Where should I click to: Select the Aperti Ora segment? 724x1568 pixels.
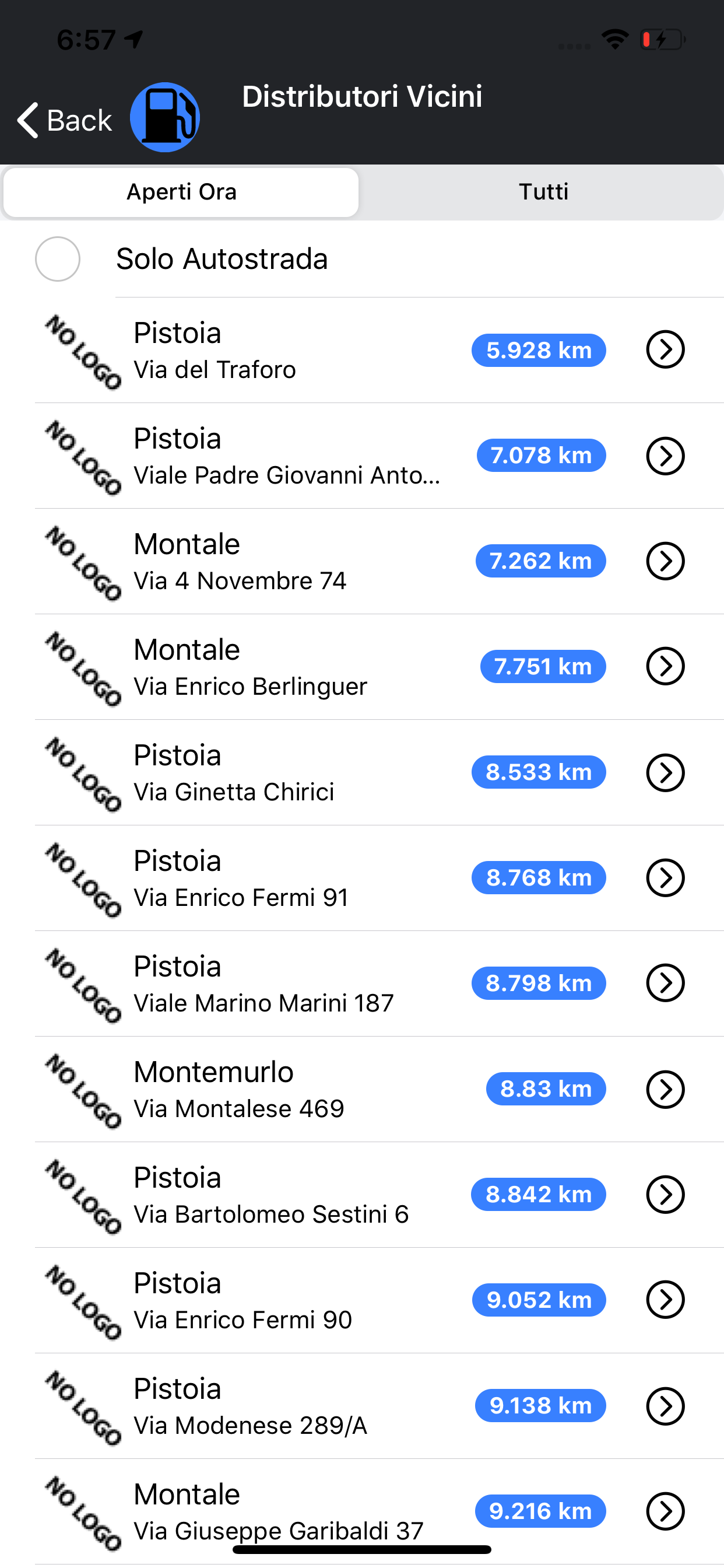(181, 192)
